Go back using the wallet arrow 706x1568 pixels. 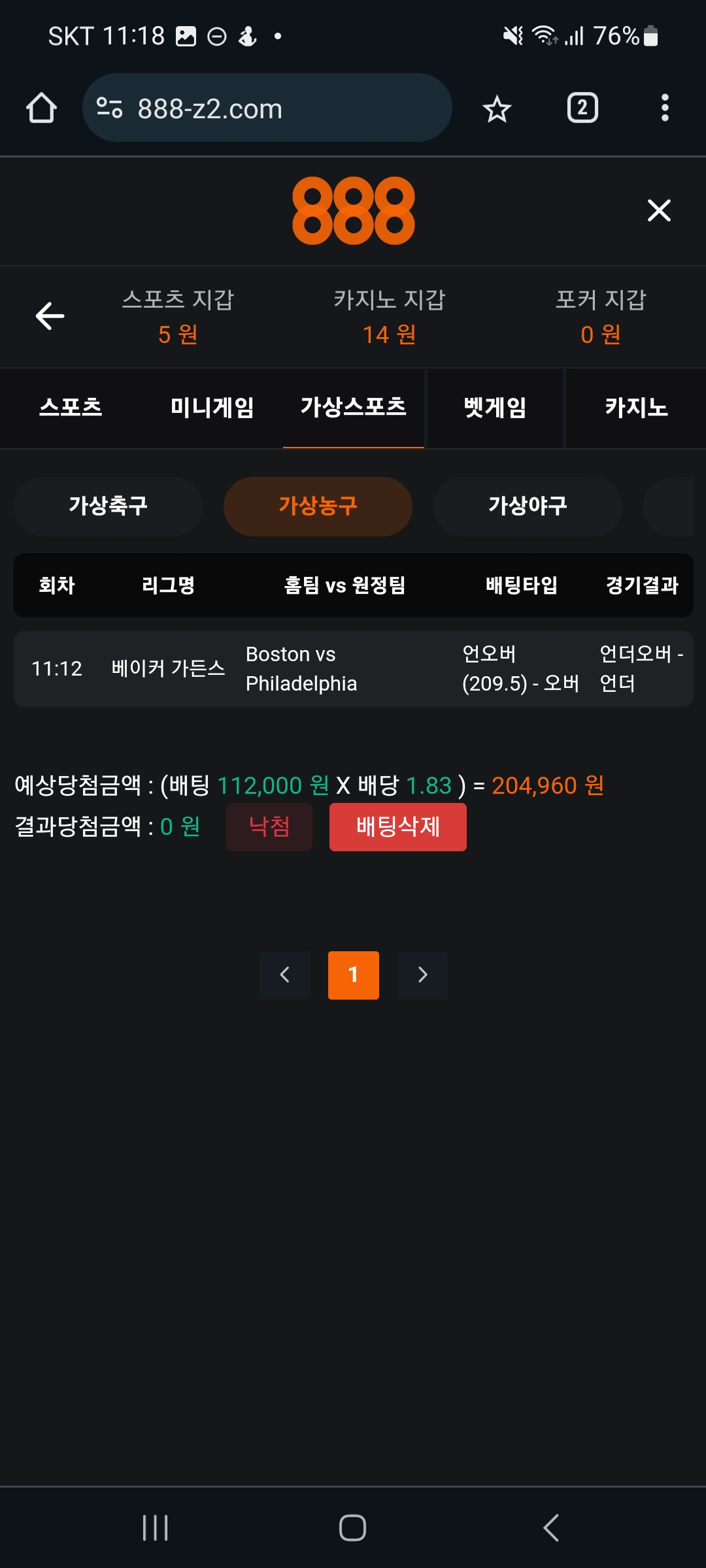(50, 316)
